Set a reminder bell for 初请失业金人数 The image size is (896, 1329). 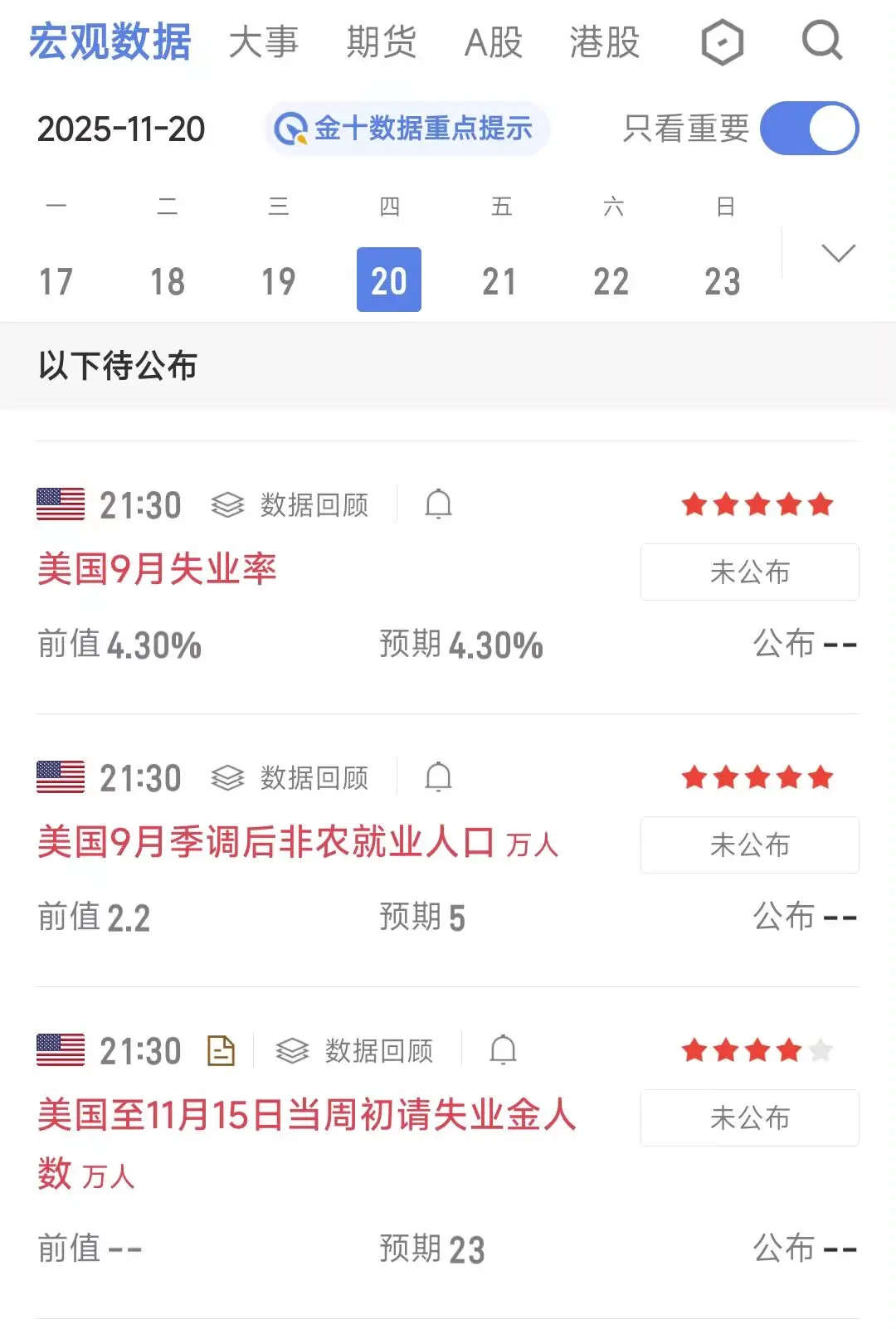coord(503,1050)
